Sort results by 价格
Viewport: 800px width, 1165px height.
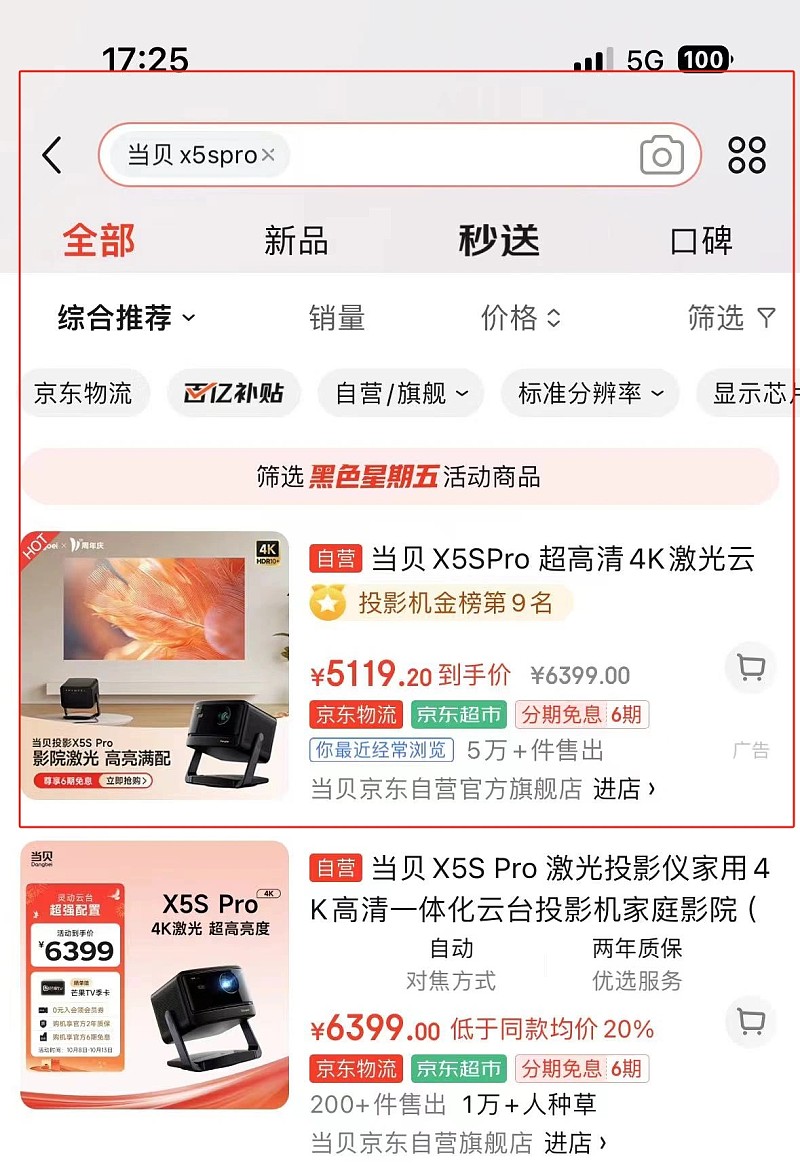pyautogui.click(x=520, y=318)
